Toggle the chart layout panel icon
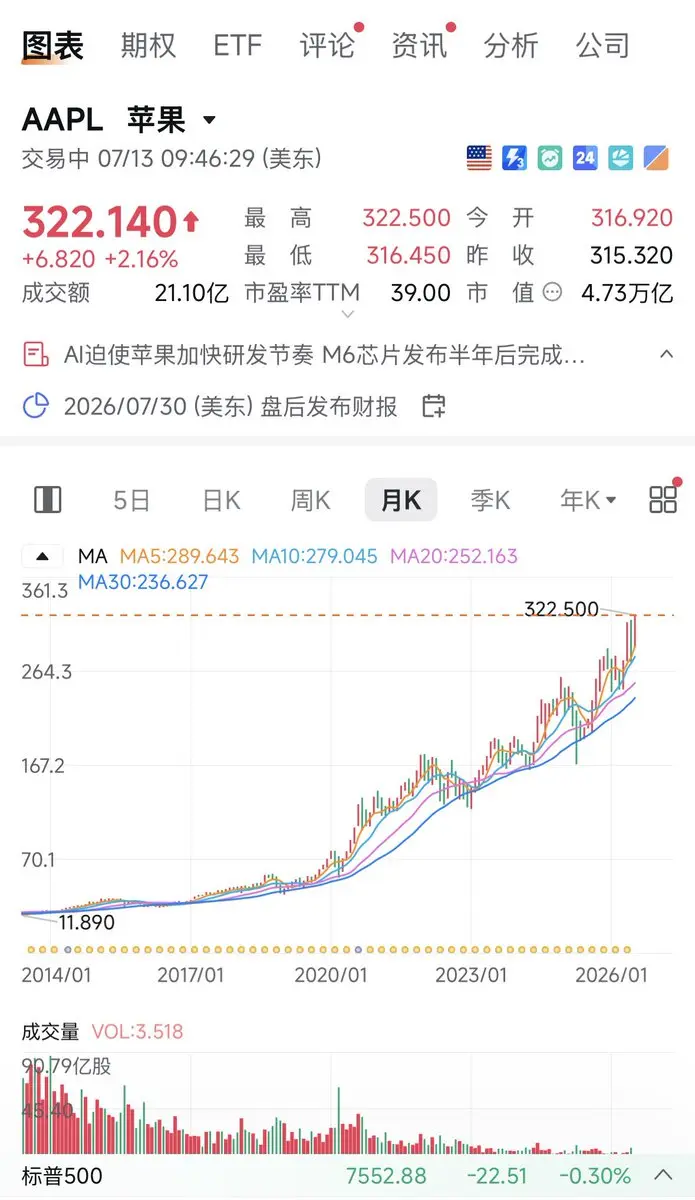The height and width of the screenshot is (1200, 695). (x=48, y=500)
